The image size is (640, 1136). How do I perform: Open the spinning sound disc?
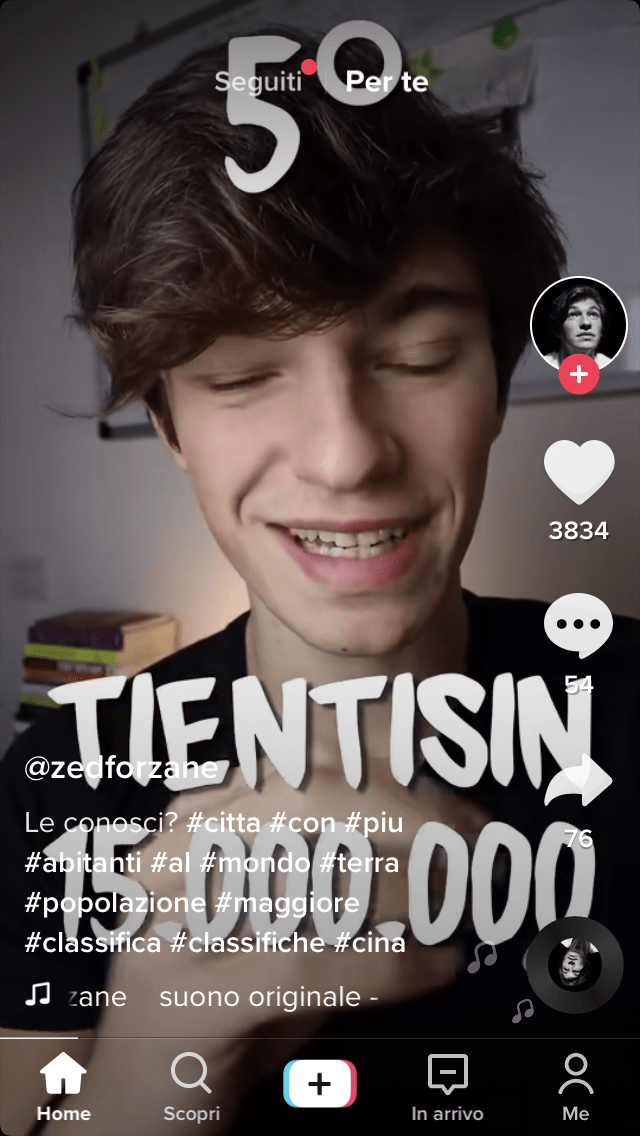click(x=575, y=965)
